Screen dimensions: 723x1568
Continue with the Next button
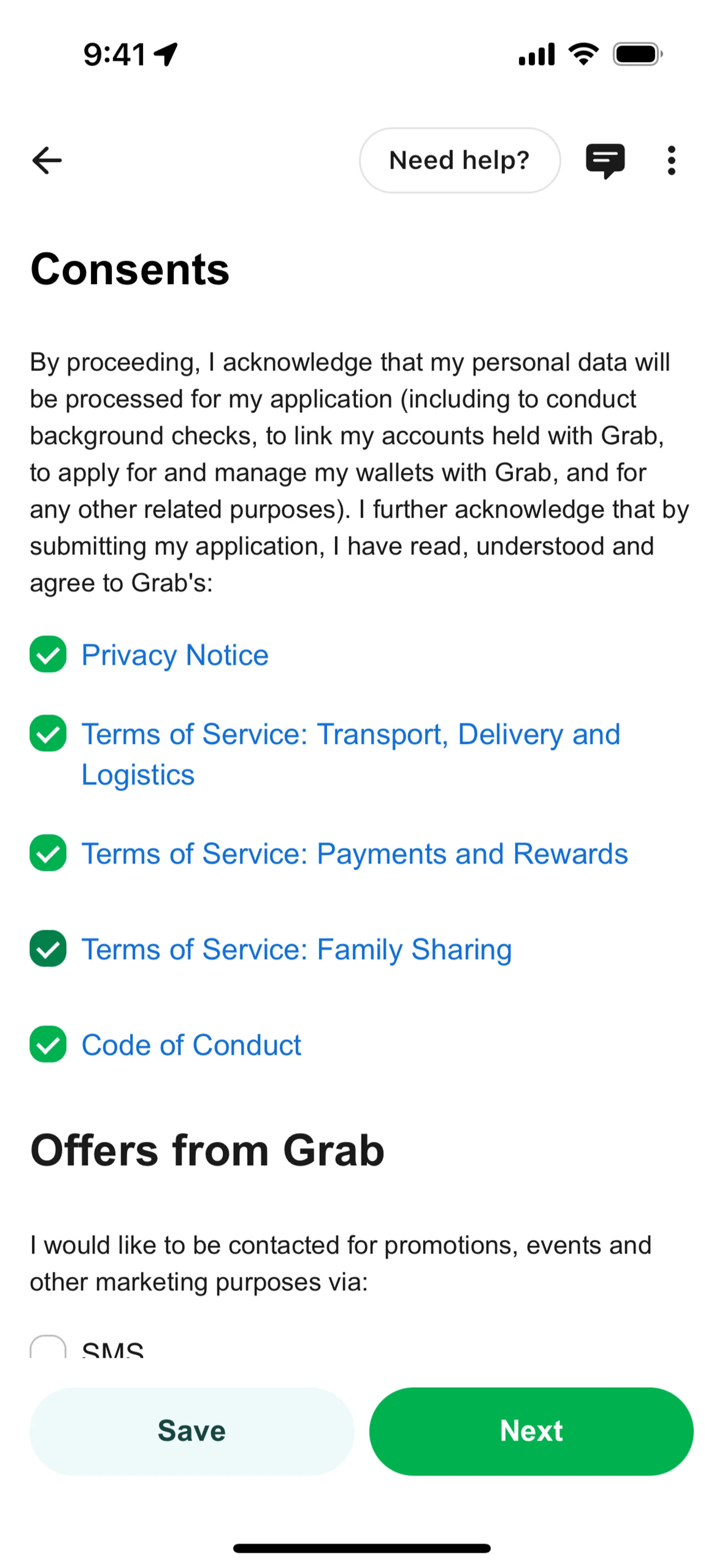pyautogui.click(x=531, y=1431)
